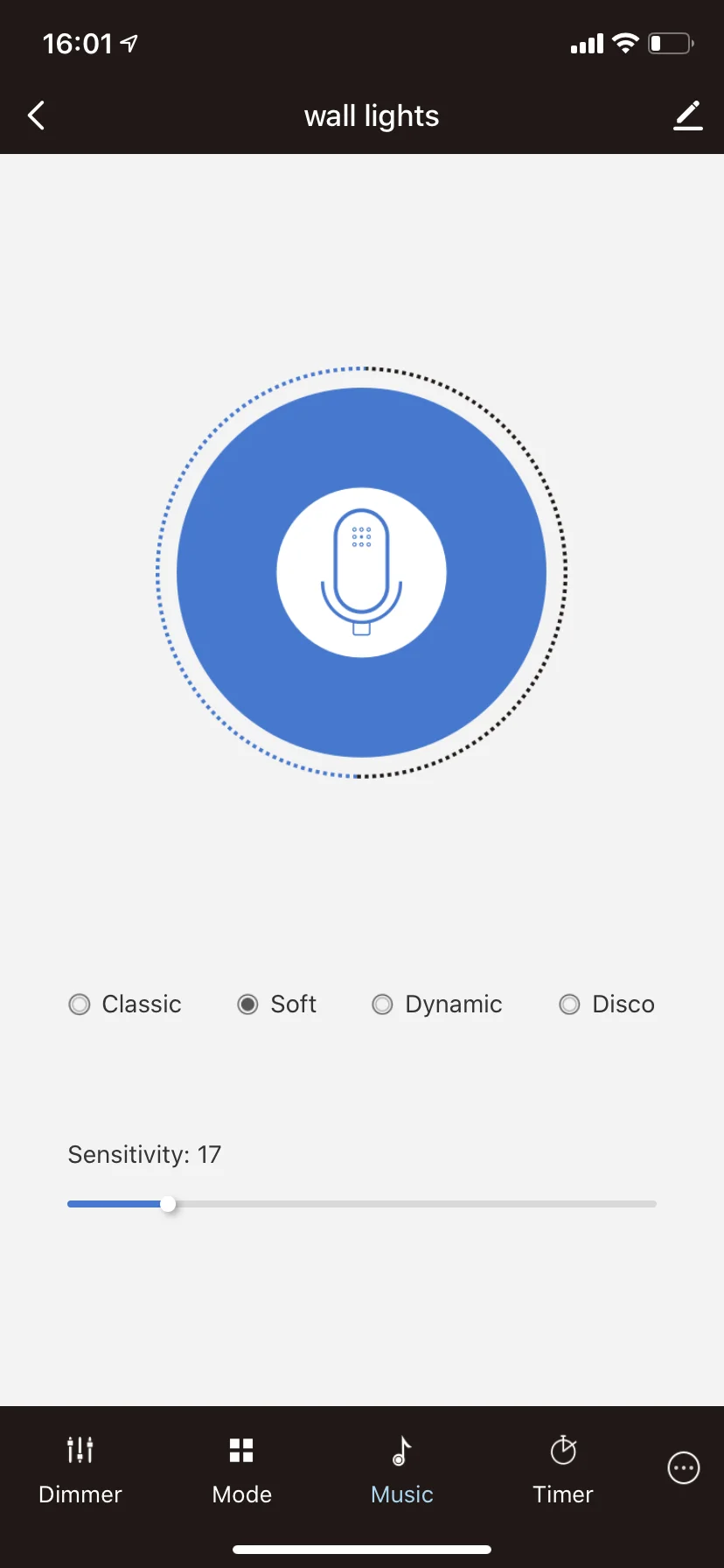Edit the wall lights device name

[x=688, y=115]
